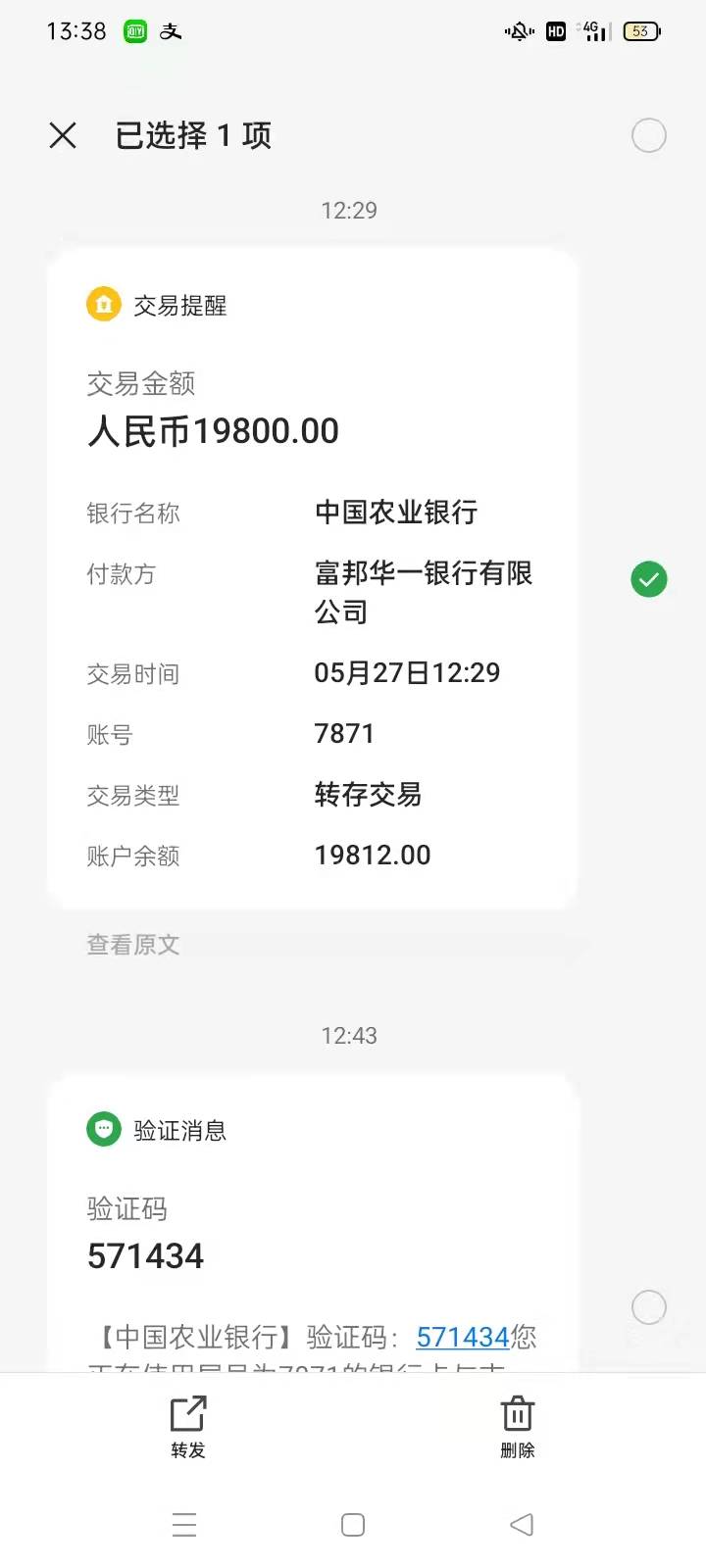This screenshot has height=1568, width=706.
Task: Tick the select-all circle at top right
Action: point(648,135)
